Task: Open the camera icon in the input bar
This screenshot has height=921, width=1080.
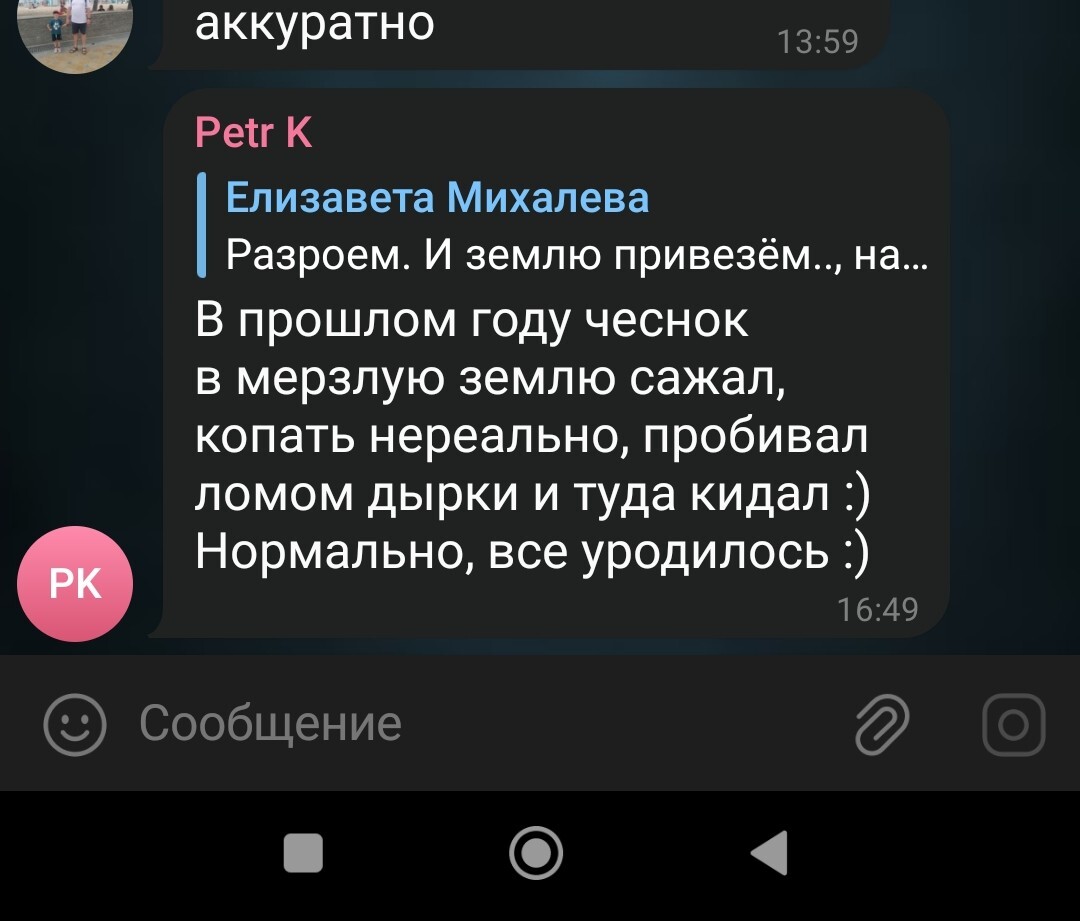Action: (x=1013, y=724)
